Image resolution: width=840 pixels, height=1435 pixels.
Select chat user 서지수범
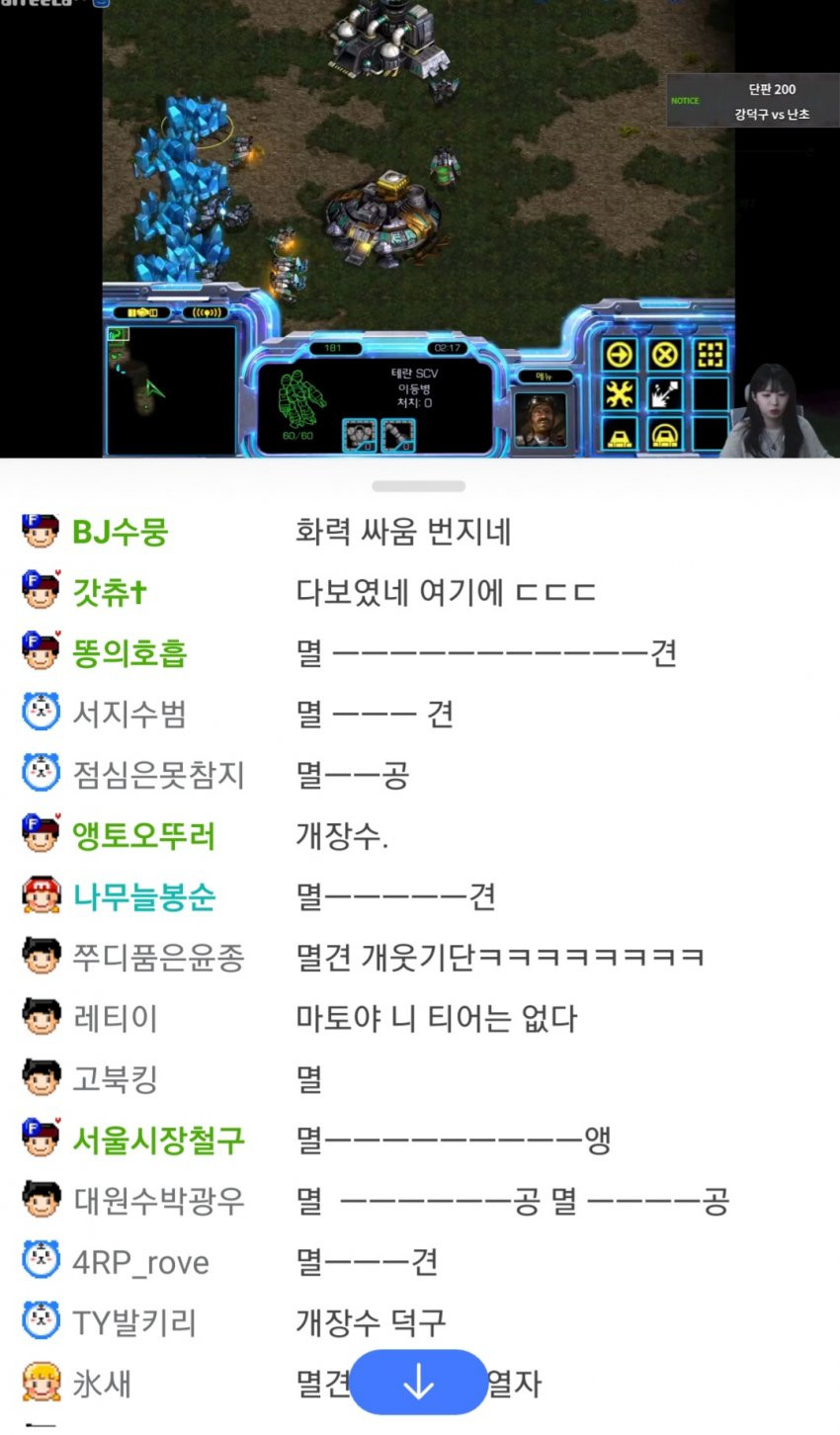pyautogui.click(x=128, y=714)
